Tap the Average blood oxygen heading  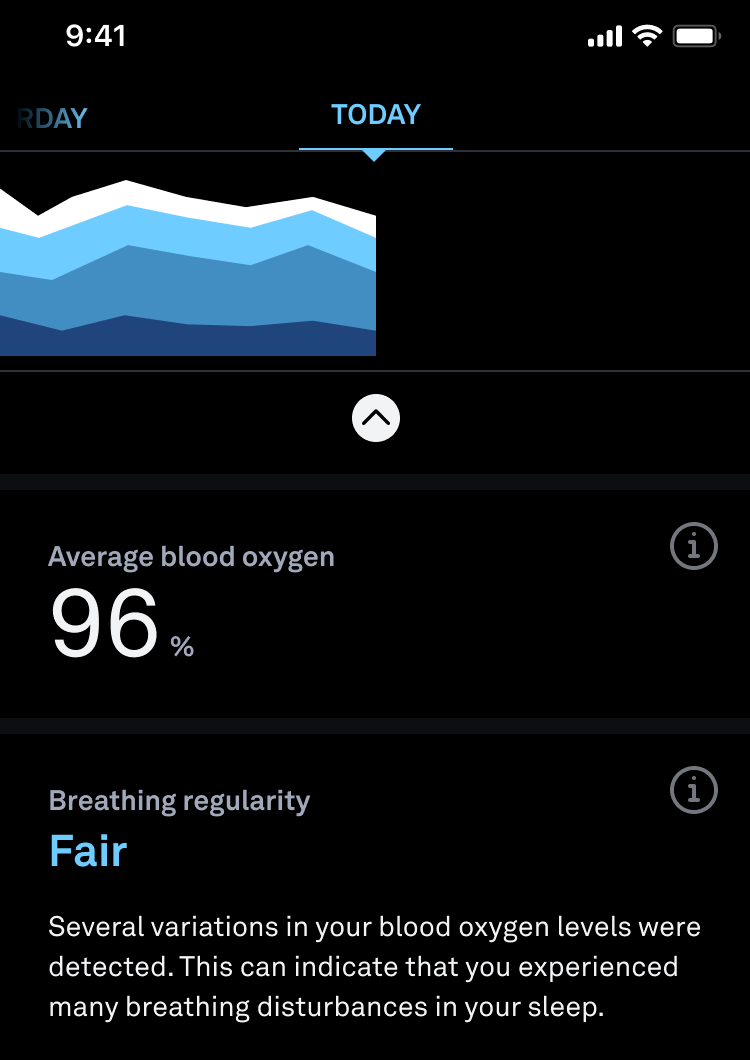190,556
